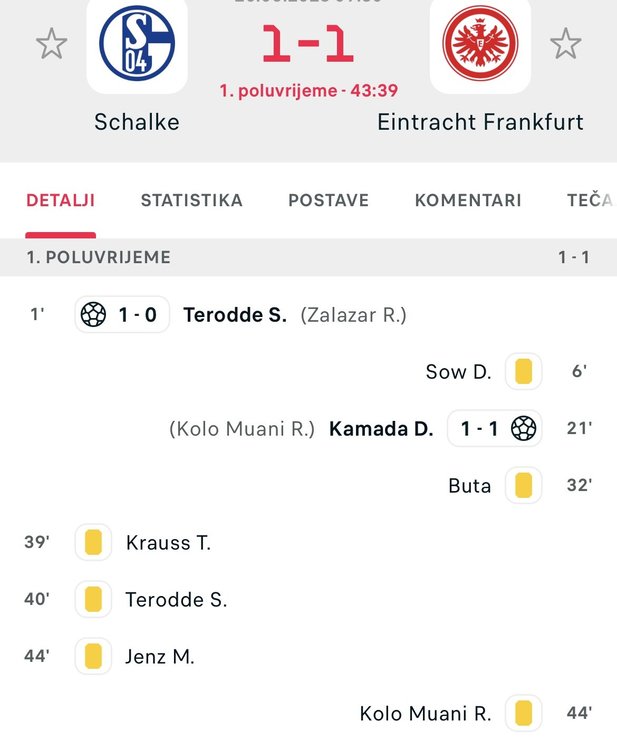617x750 pixels.
Task: Open the Eintracht Frankfurt team logo
Action: (479, 45)
